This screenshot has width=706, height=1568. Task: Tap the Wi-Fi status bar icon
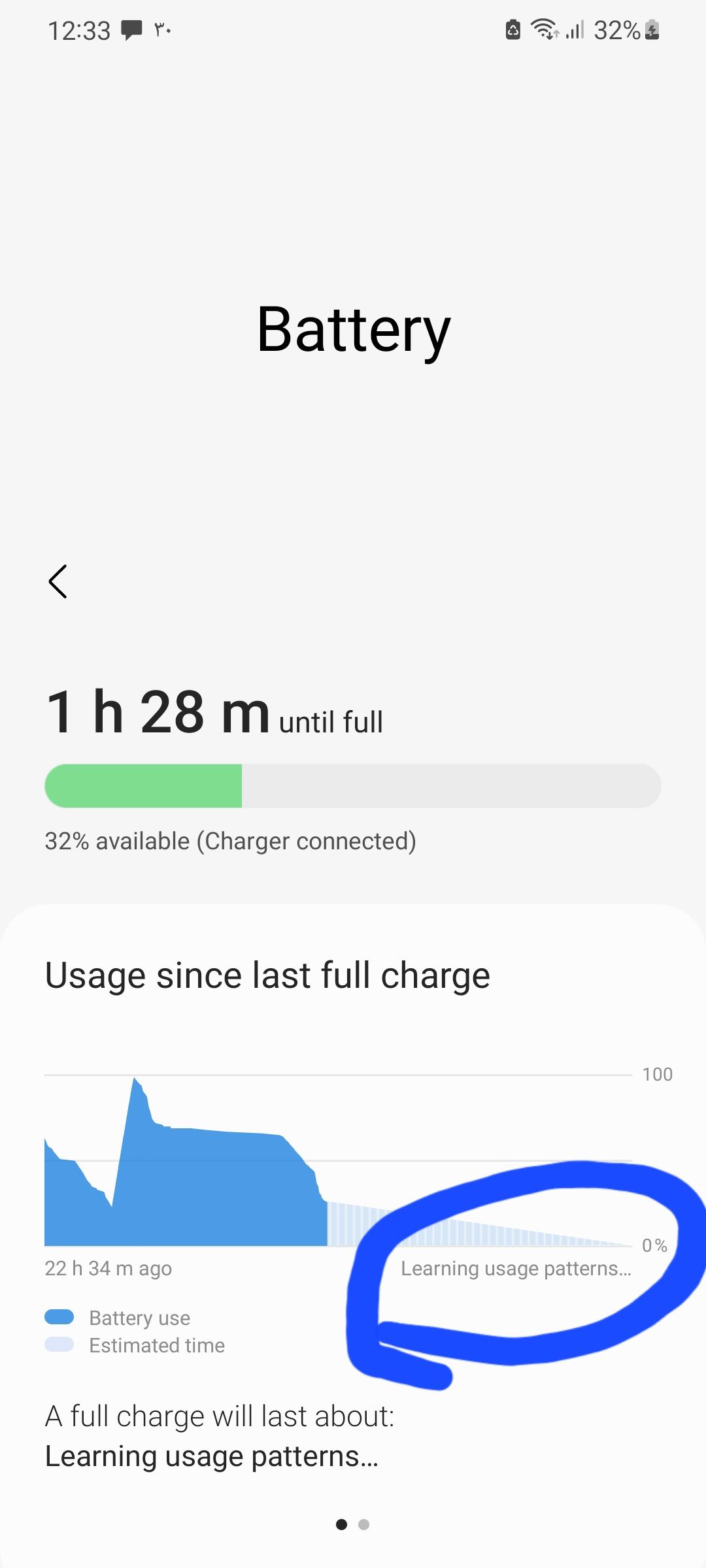tap(543, 29)
